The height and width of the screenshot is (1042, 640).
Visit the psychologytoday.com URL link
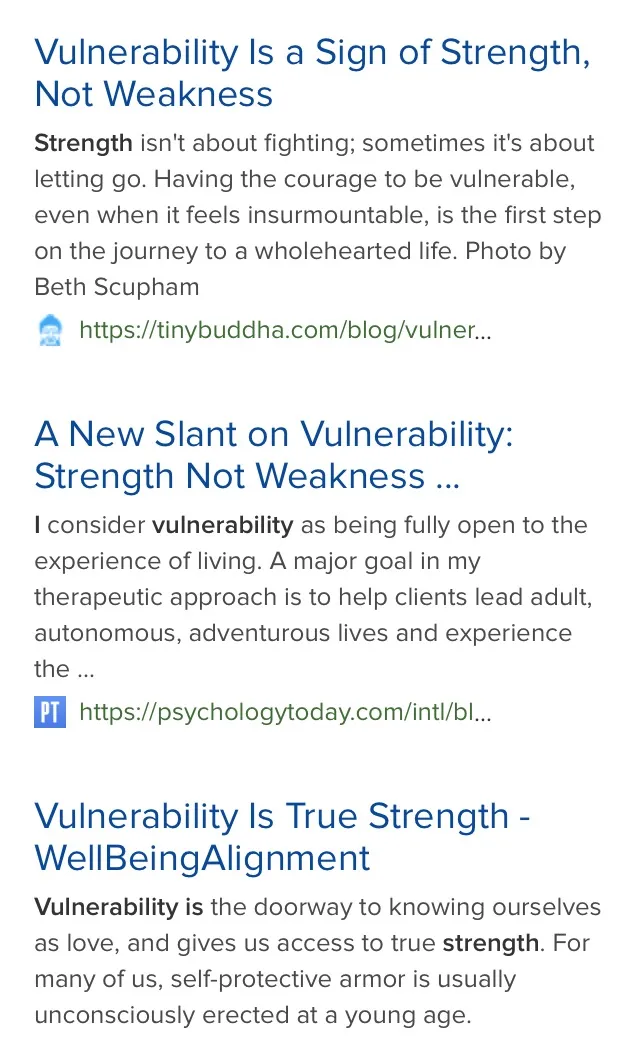[285, 712]
